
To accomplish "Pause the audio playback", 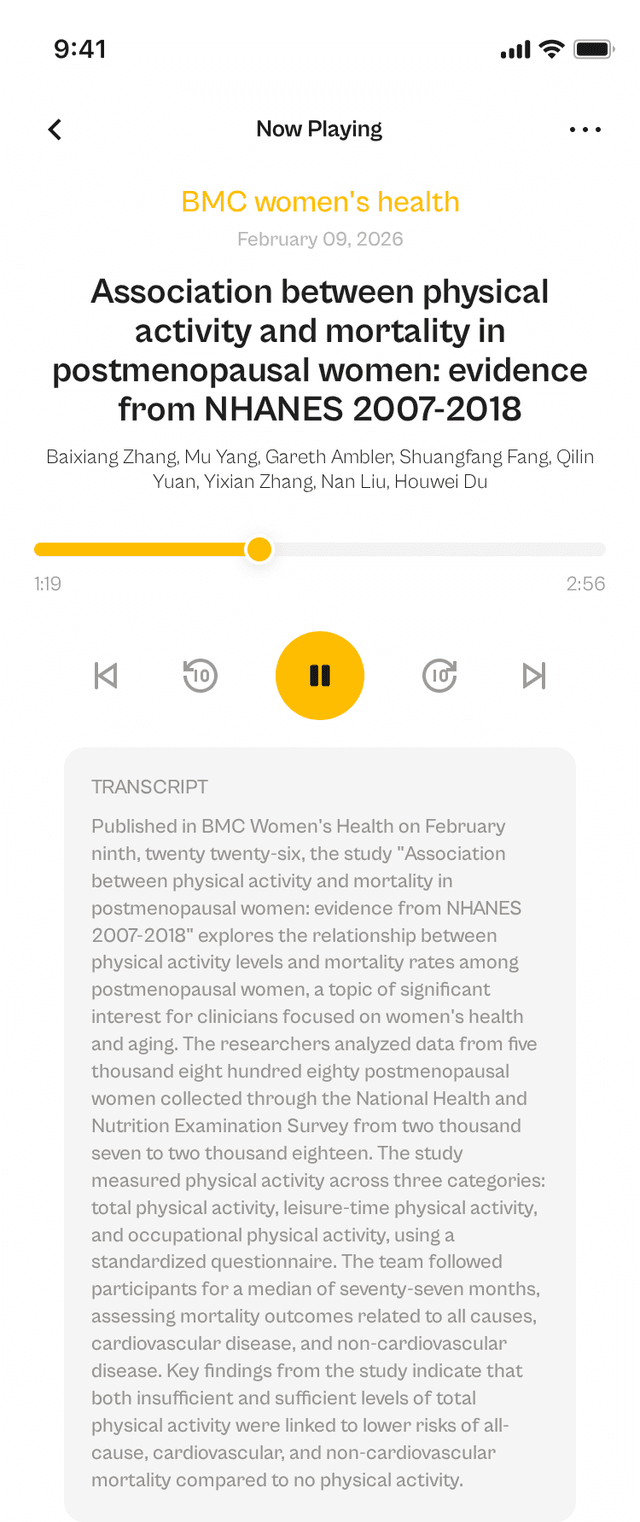I will click(320, 676).
